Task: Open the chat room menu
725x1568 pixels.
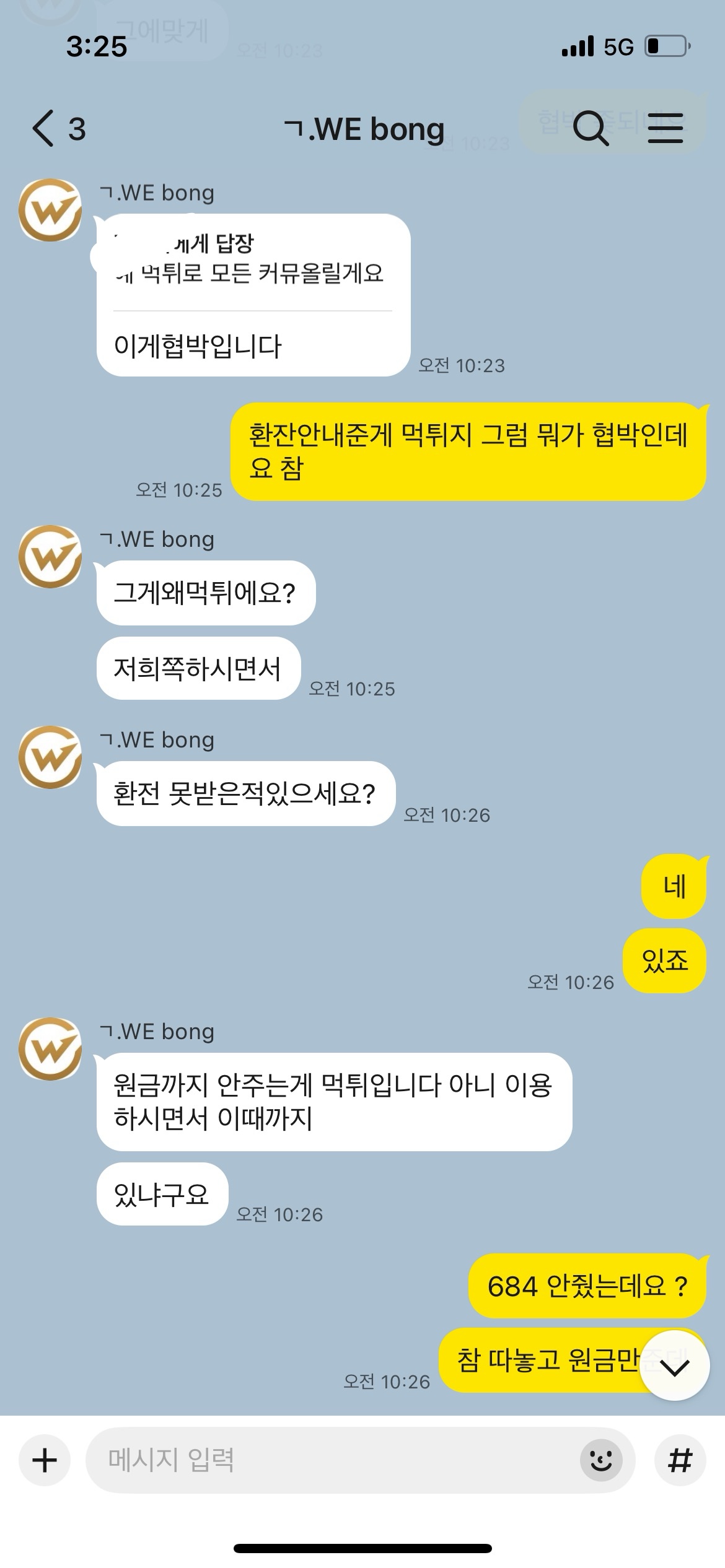Action: (x=665, y=129)
